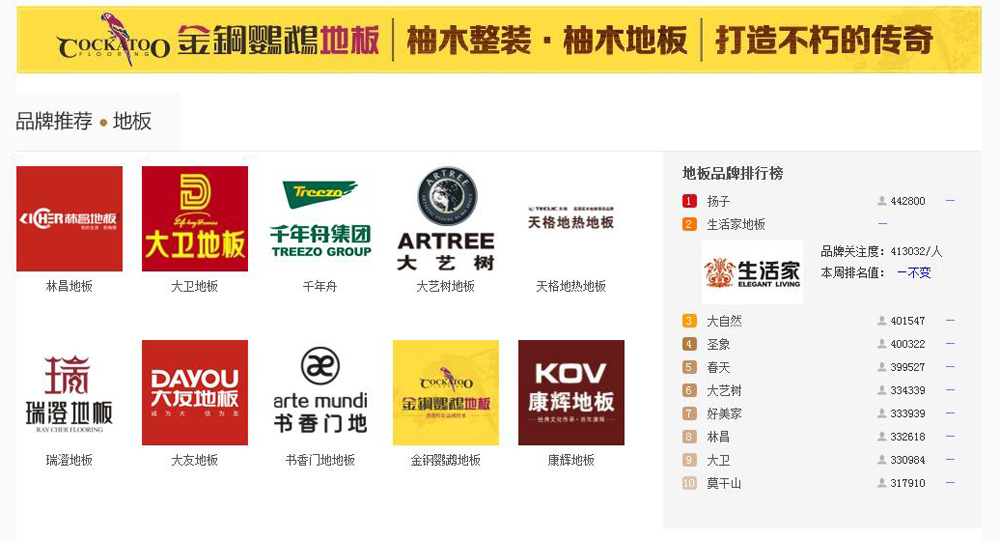The height and width of the screenshot is (540, 1000).
Task: View 大自然 in the ranking list
Action: coord(724,321)
